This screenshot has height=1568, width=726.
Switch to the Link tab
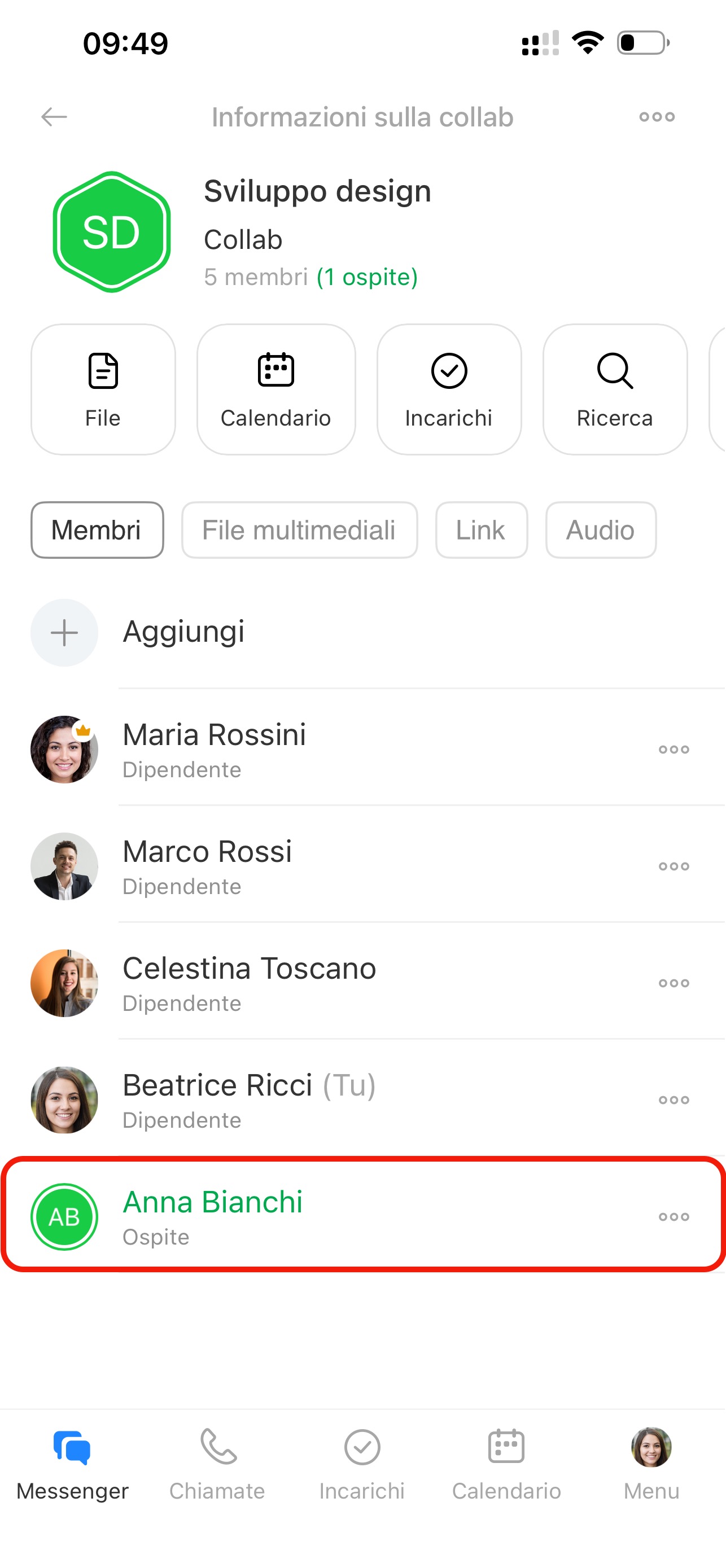pyautogui.click(x=481, y=530)
